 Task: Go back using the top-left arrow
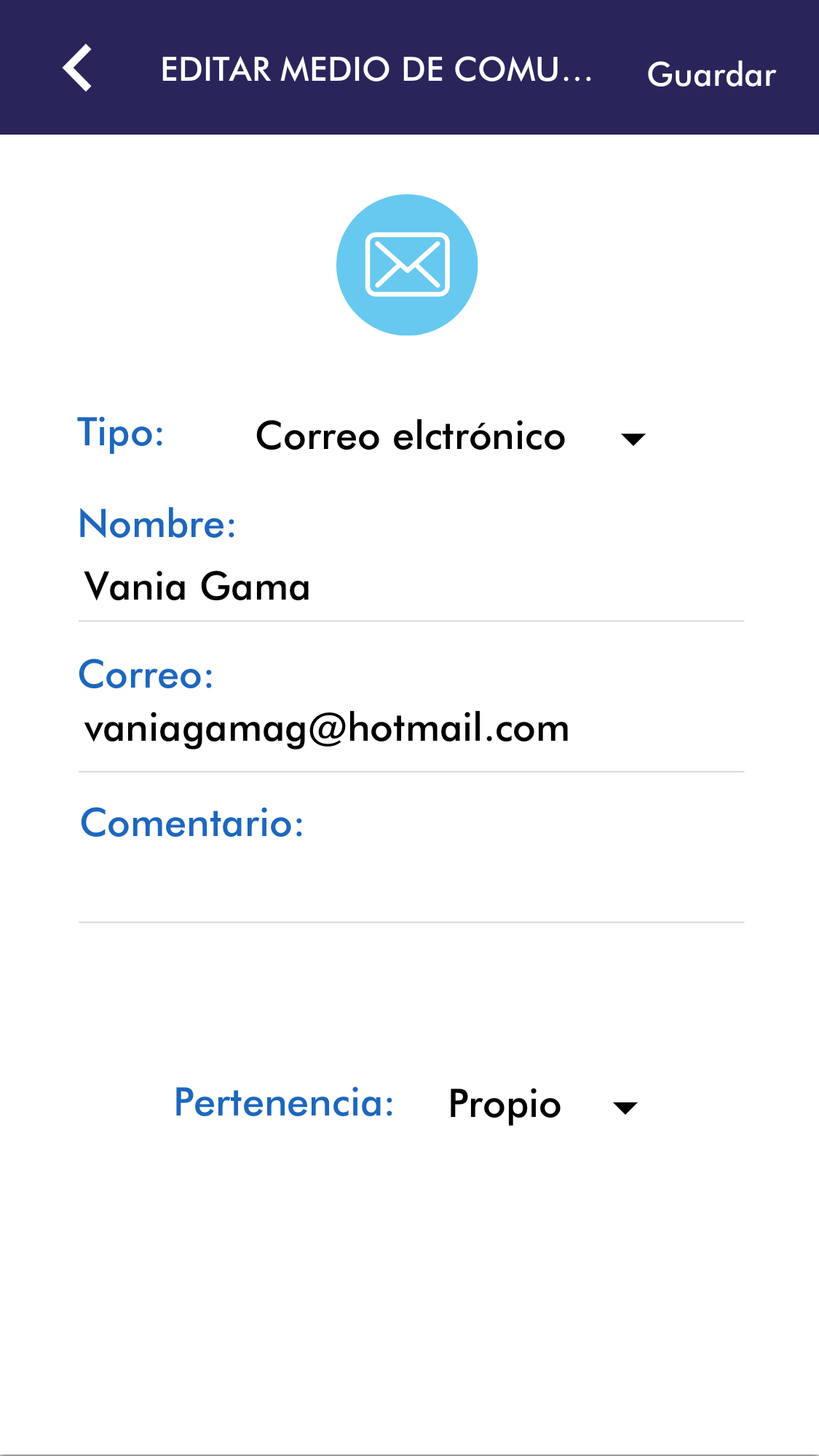(x=77, y=68)
